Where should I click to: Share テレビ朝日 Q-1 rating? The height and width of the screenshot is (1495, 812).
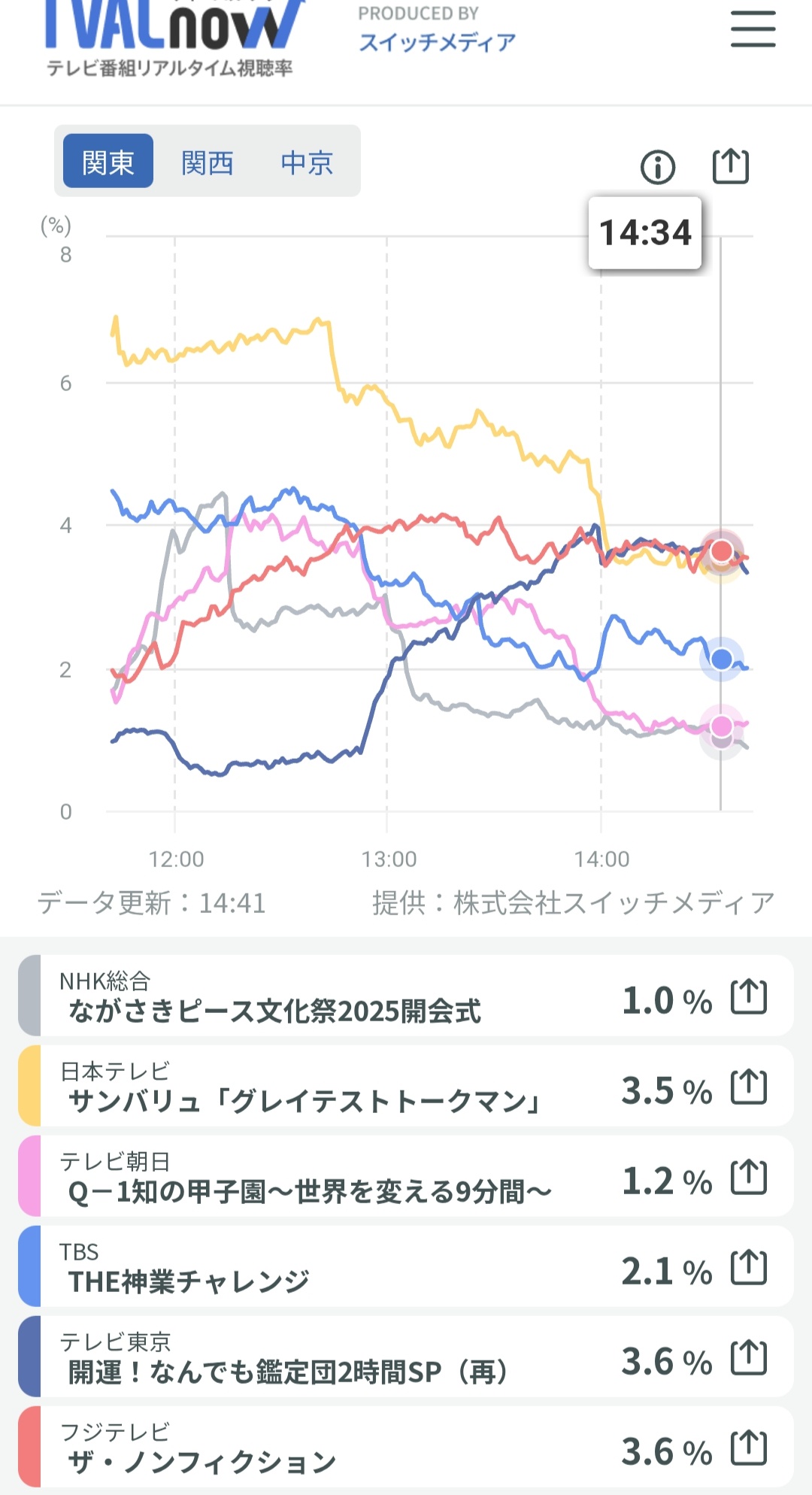coord(749,1178)
